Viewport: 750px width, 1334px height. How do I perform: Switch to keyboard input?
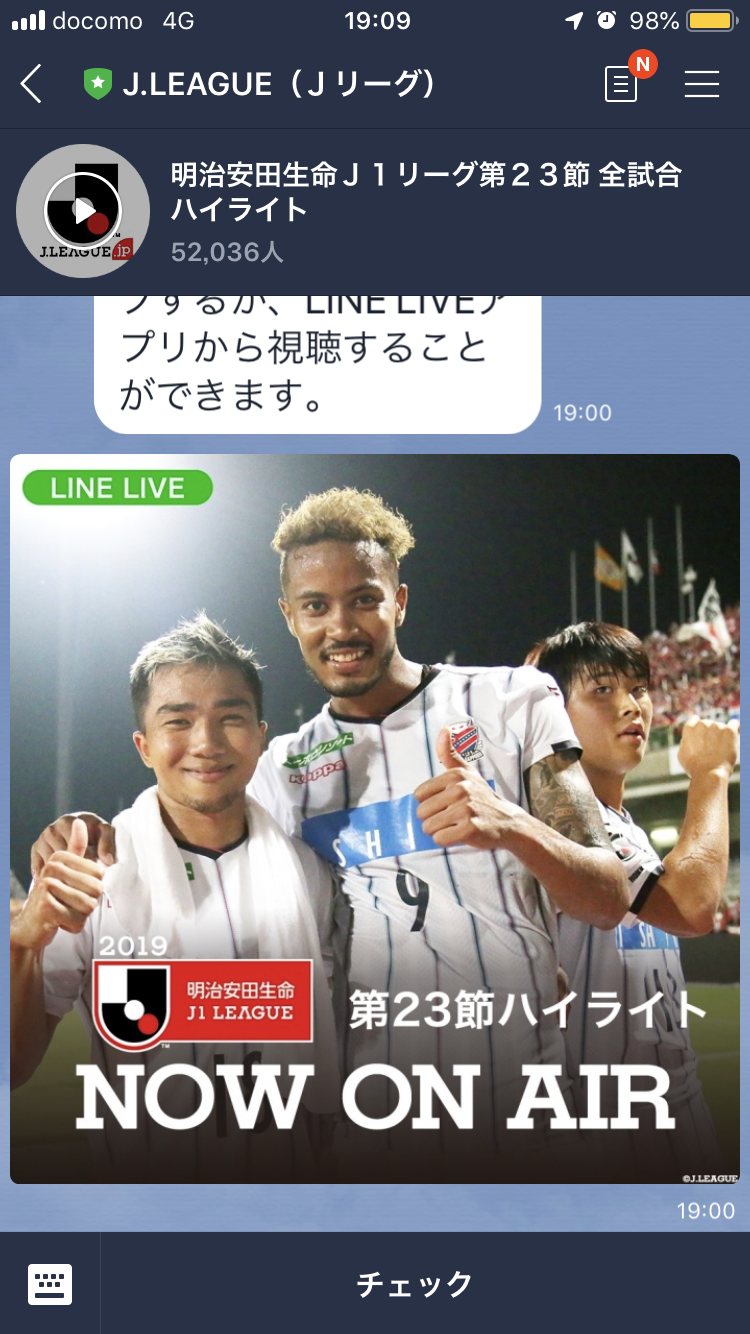click(x=50, y=1283)
